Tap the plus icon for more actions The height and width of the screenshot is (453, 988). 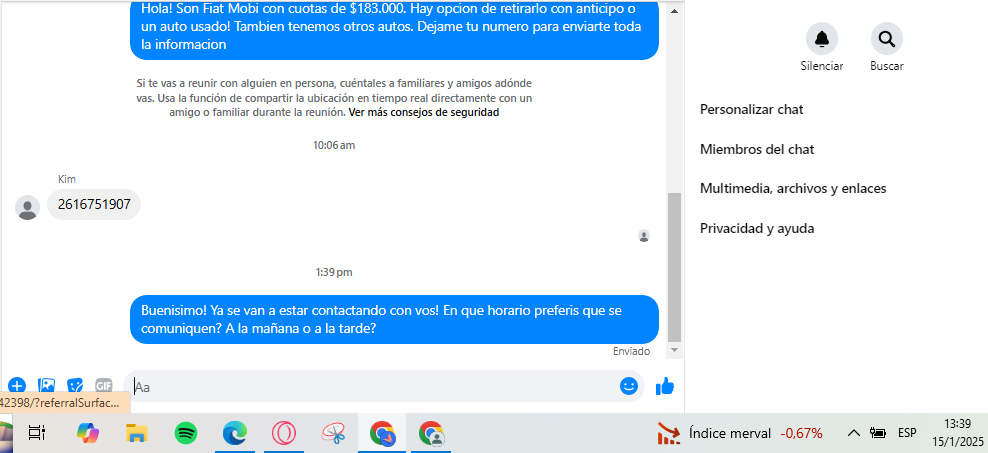pos(17,385)
